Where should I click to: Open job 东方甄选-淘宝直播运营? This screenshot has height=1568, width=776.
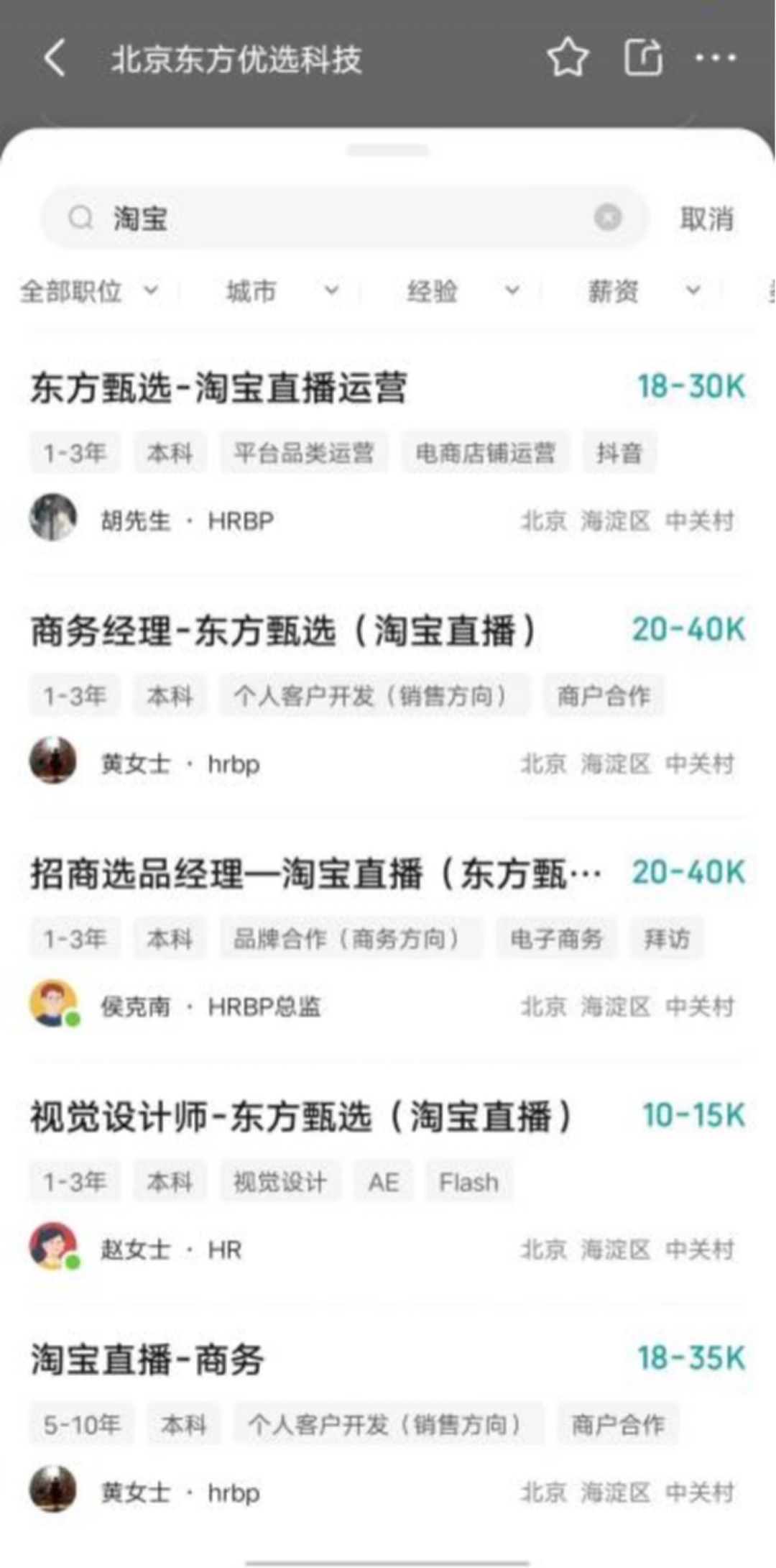pyautogui.click(x=219, y=388)
